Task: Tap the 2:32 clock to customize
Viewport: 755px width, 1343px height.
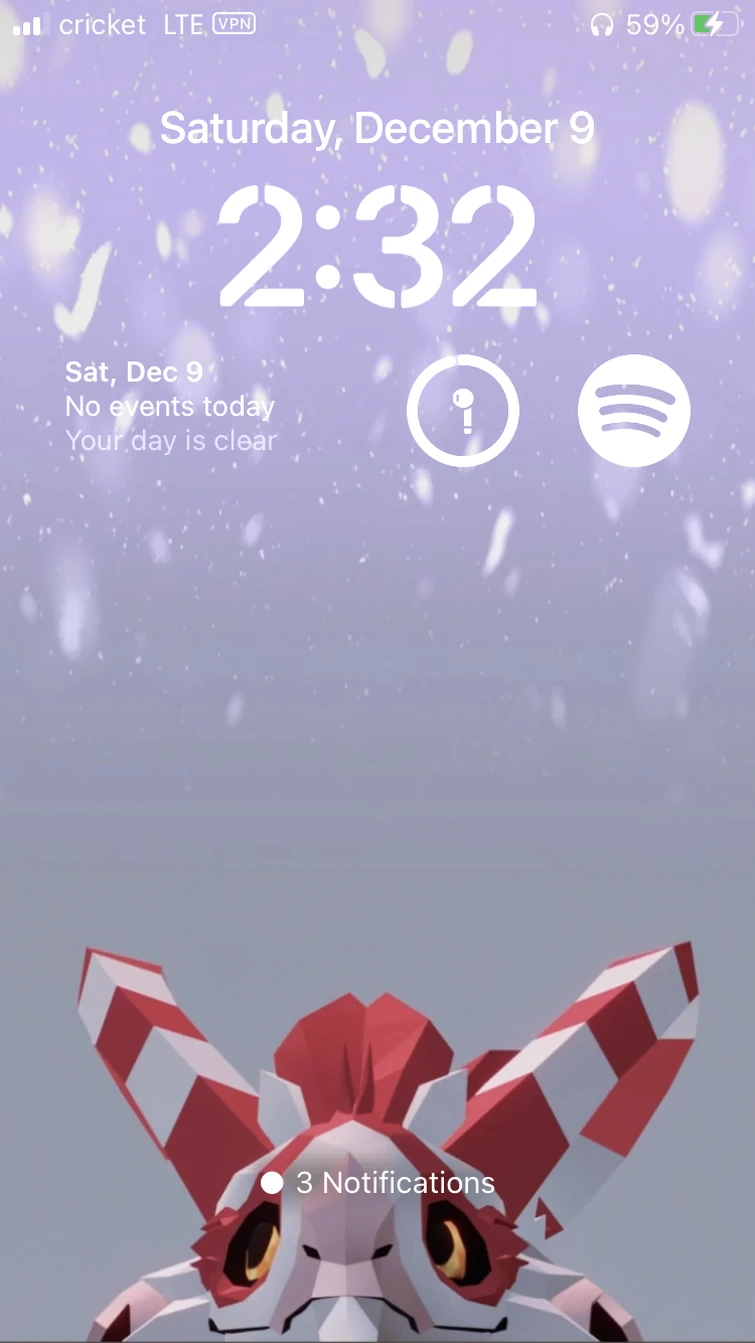Action: click(377, 248)
